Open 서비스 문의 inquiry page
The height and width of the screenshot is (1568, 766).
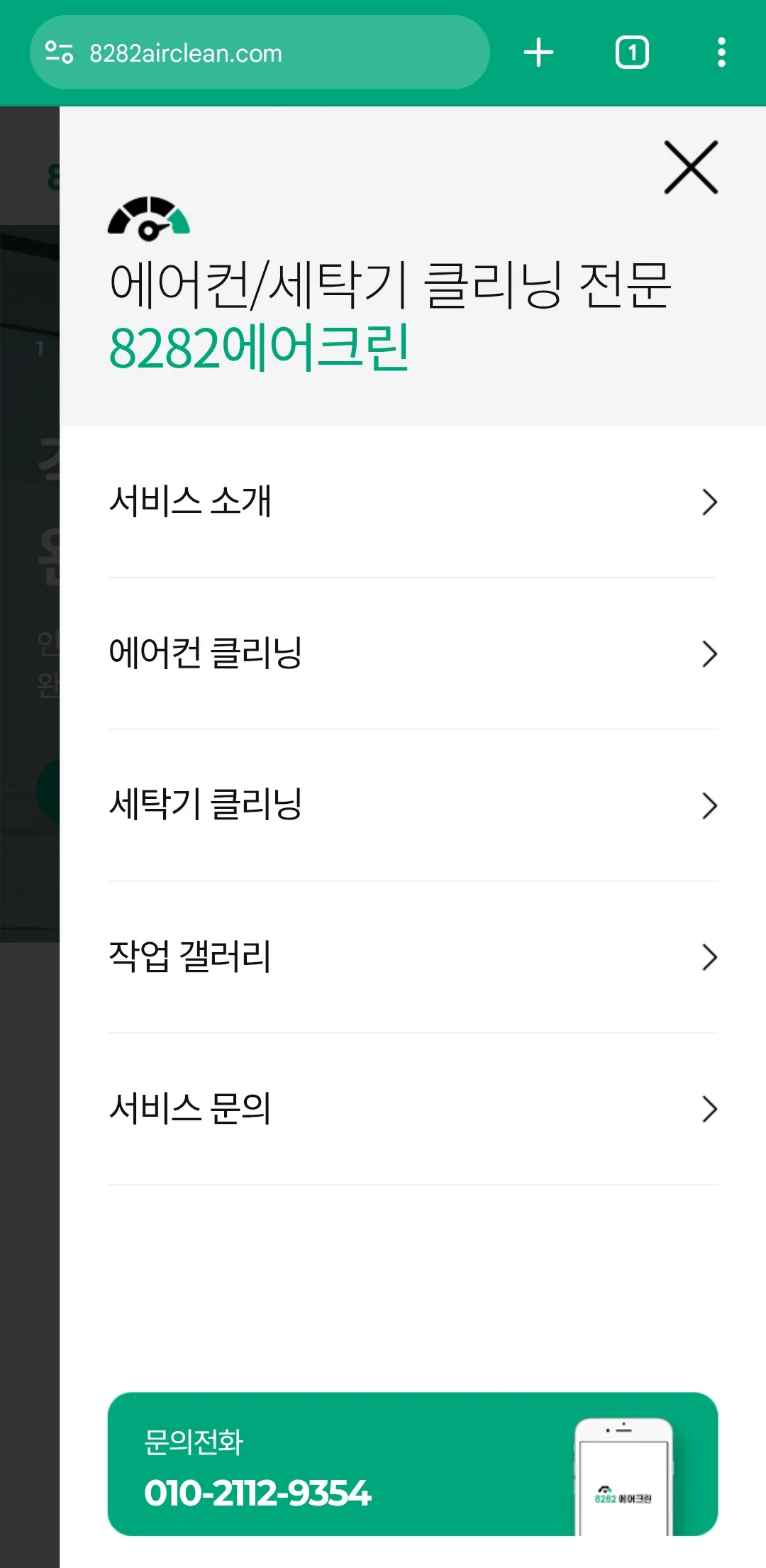tap(412, 1109)
